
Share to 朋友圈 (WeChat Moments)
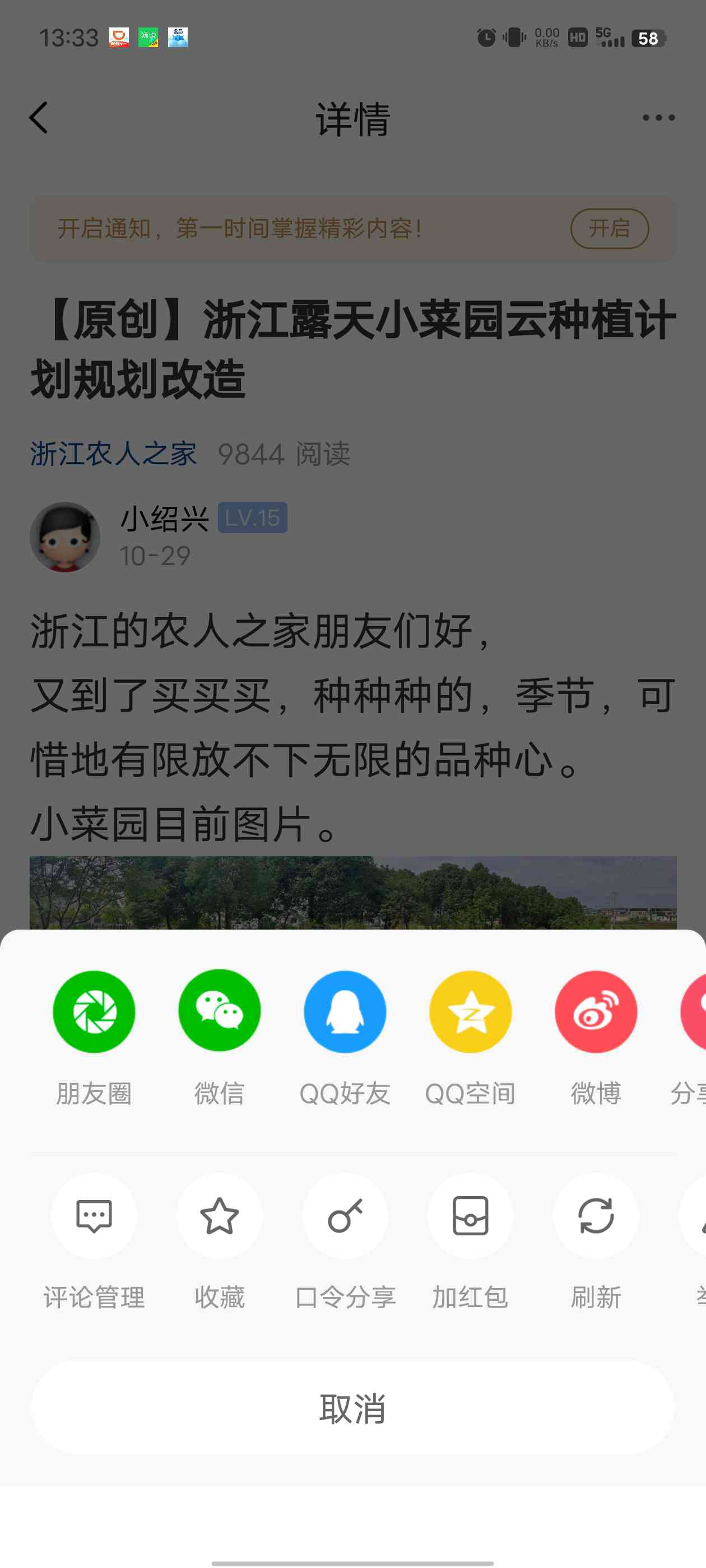(94, 1012)
